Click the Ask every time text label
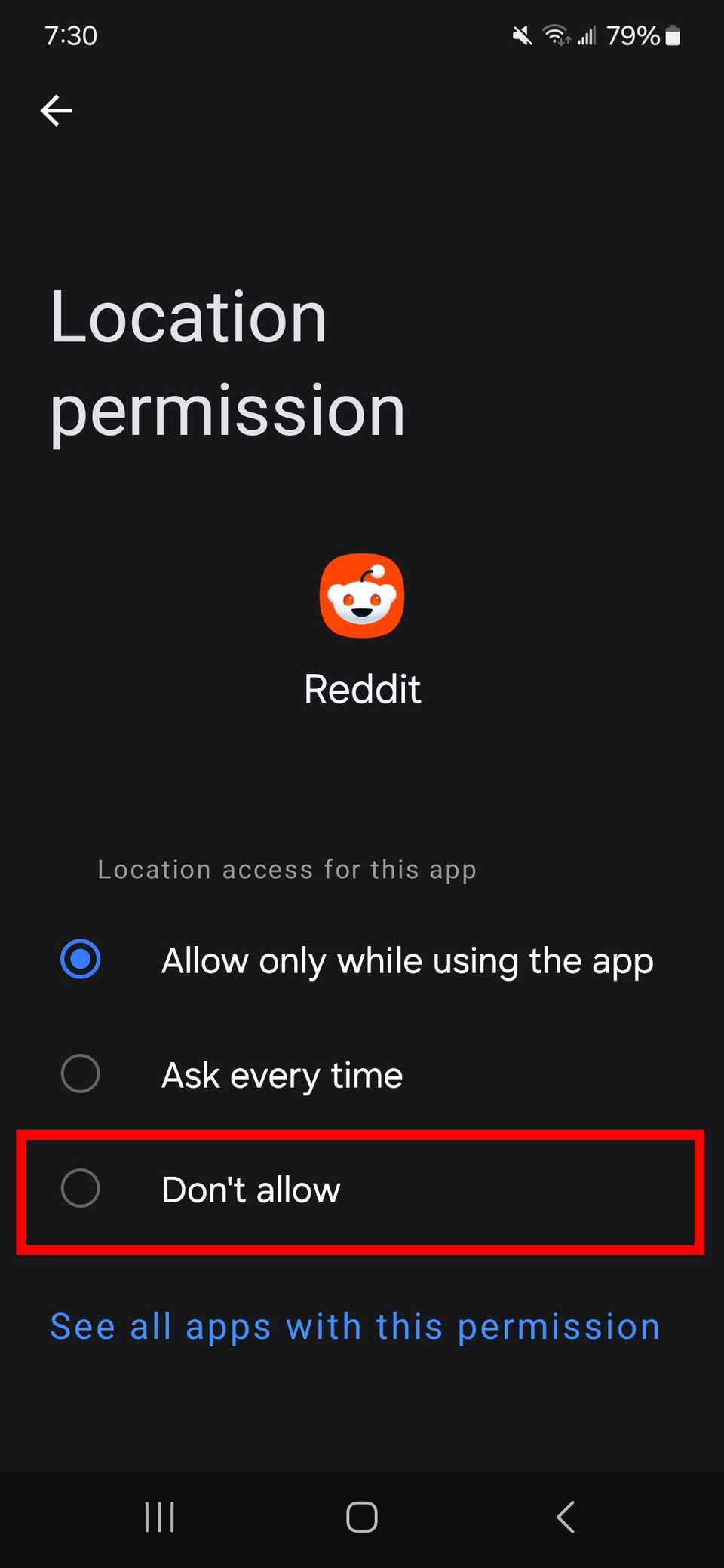The width and height of the screenshot is (724, 1568). tap(281, 1074)
